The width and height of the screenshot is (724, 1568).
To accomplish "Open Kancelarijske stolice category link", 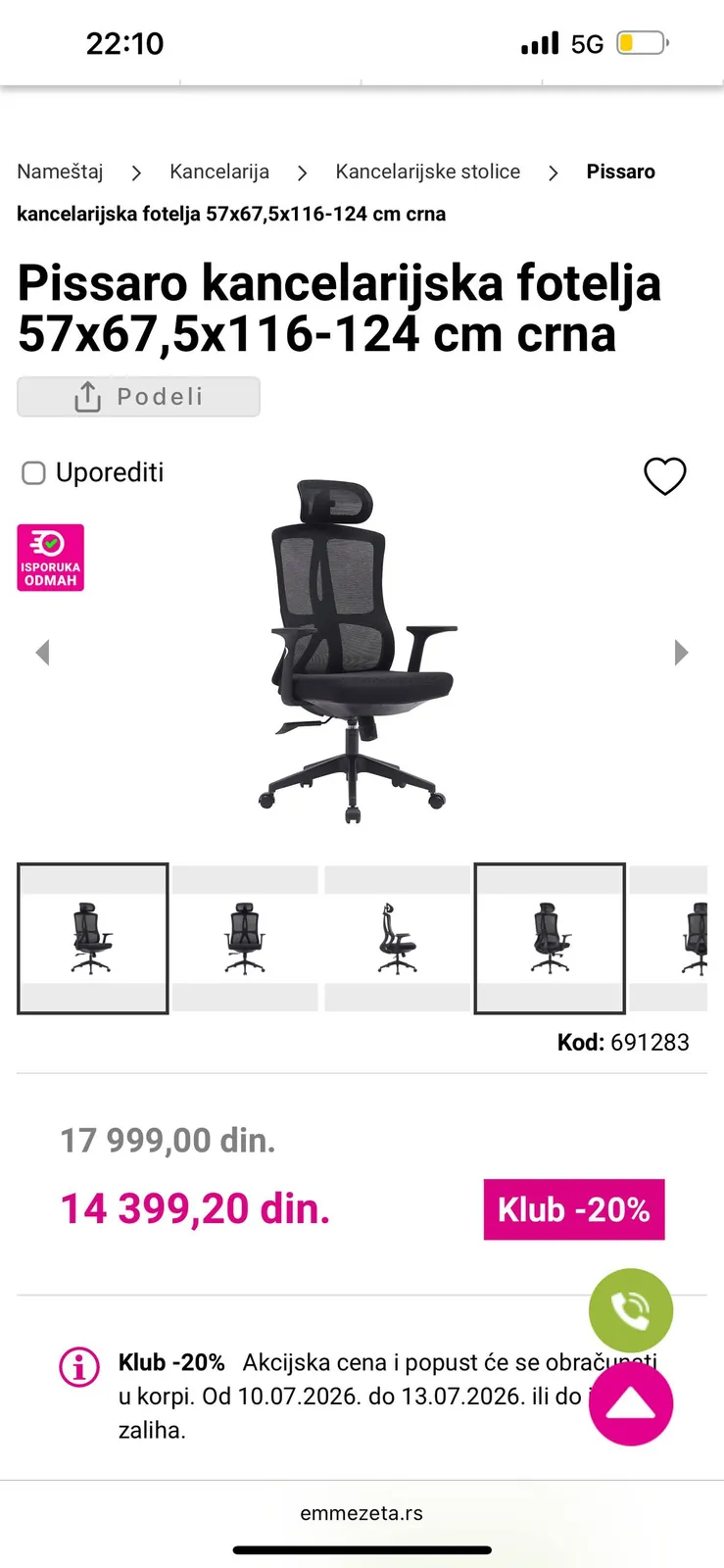I will tap(428, 171).
